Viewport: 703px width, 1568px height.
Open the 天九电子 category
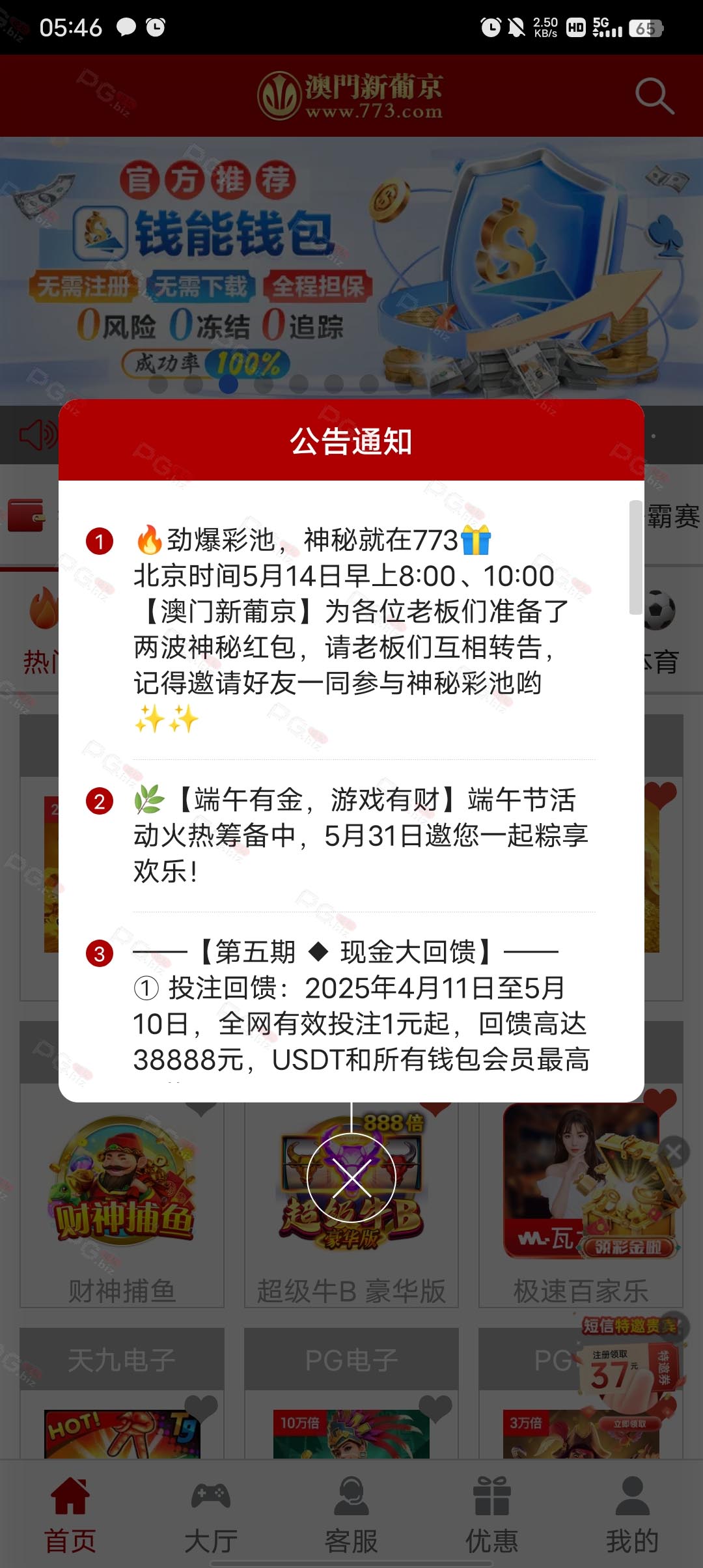122,1359
